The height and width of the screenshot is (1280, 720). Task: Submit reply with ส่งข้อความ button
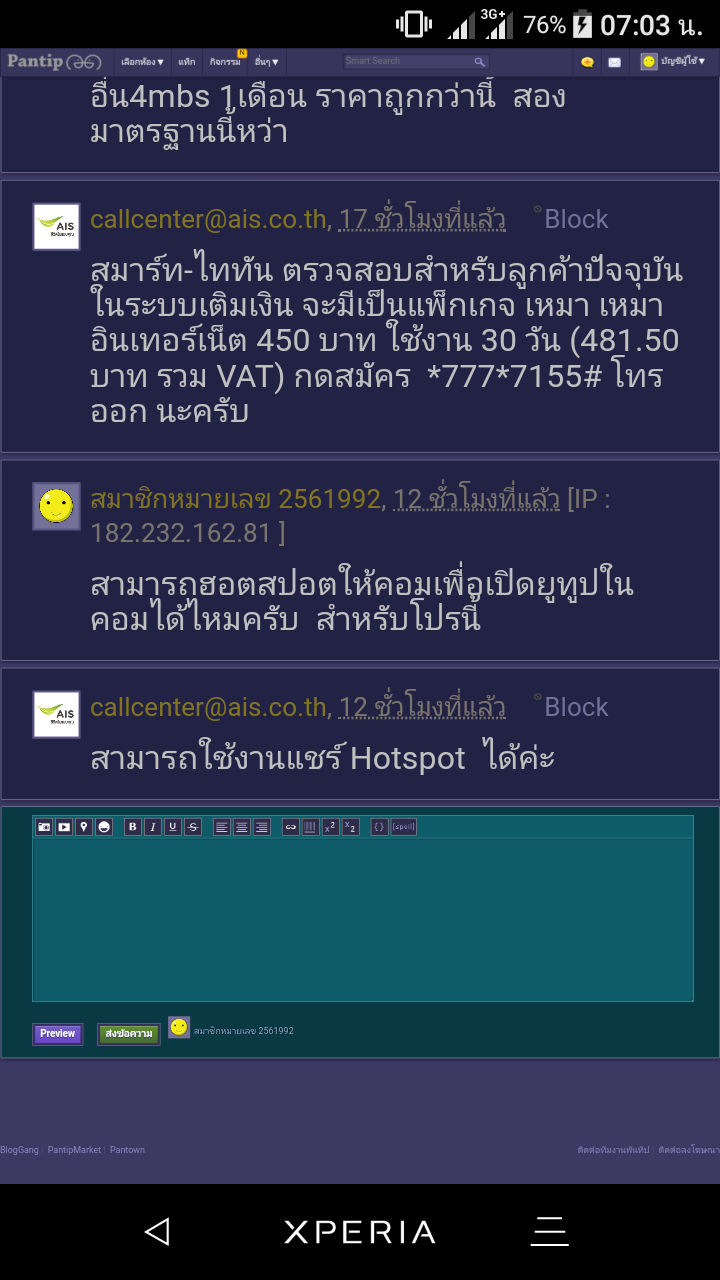[128, 1034]
